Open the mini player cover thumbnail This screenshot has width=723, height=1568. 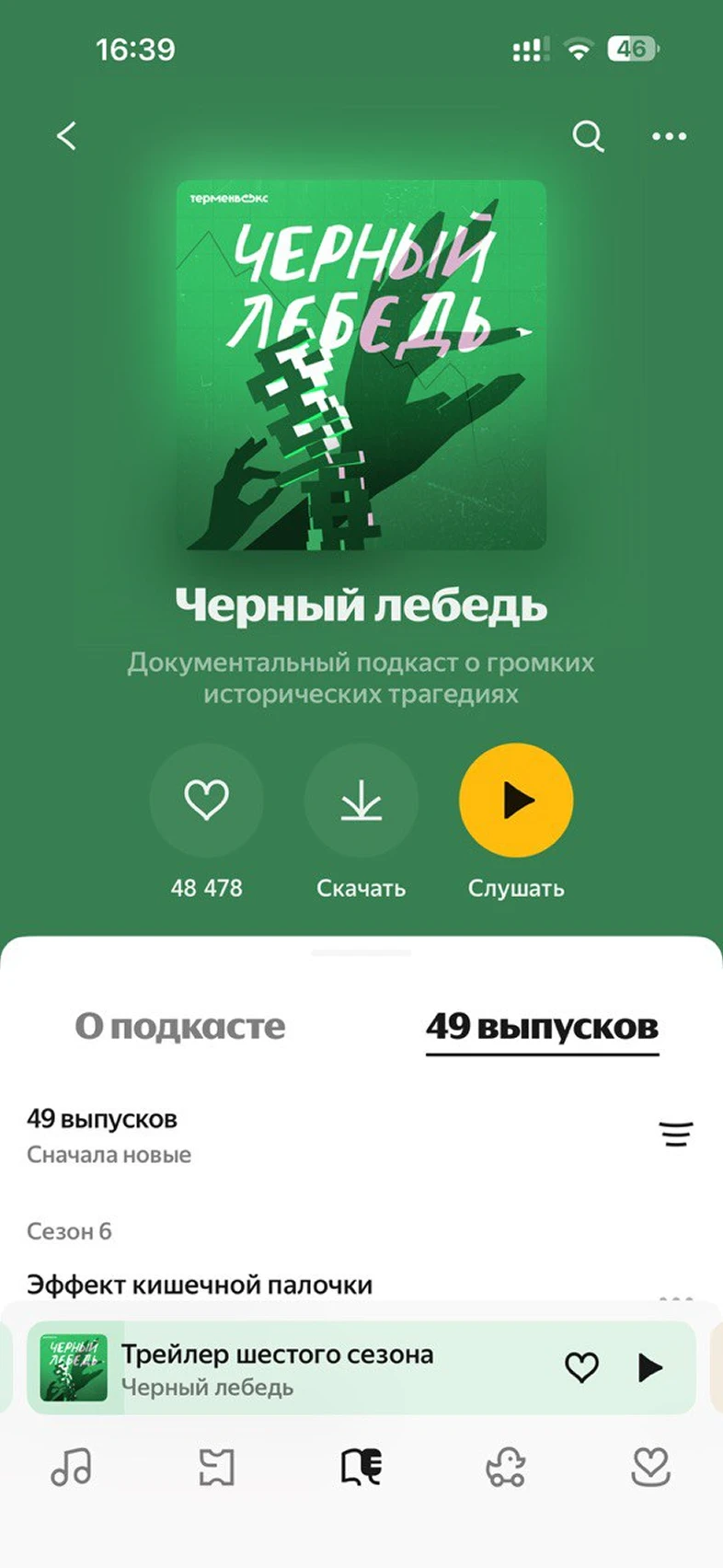tap(74, 1367)
